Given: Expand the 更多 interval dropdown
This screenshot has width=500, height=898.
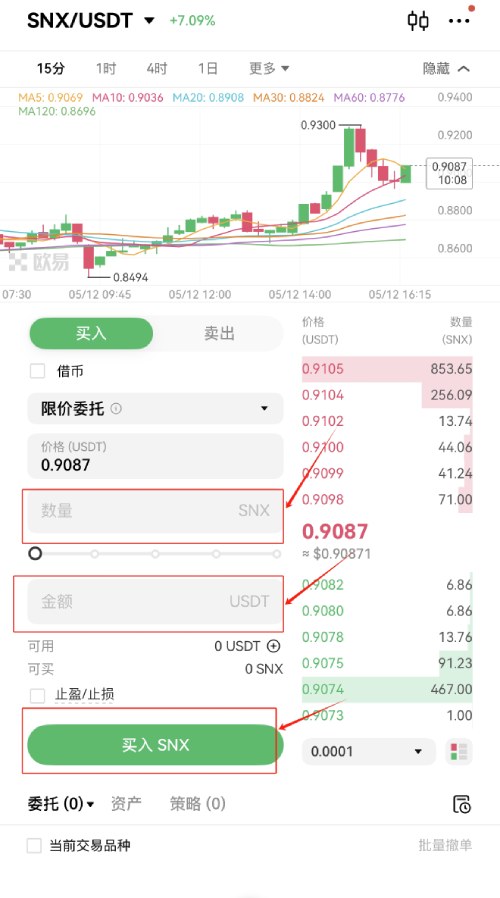Looking at the screenshot, I should click(x=269, y=69).
